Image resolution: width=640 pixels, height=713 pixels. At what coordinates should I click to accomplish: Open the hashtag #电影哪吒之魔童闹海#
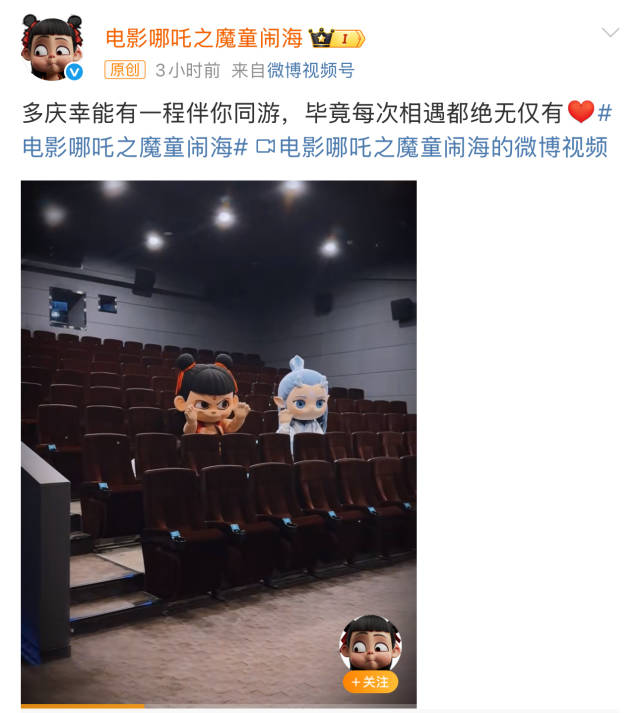pos(135,147)
